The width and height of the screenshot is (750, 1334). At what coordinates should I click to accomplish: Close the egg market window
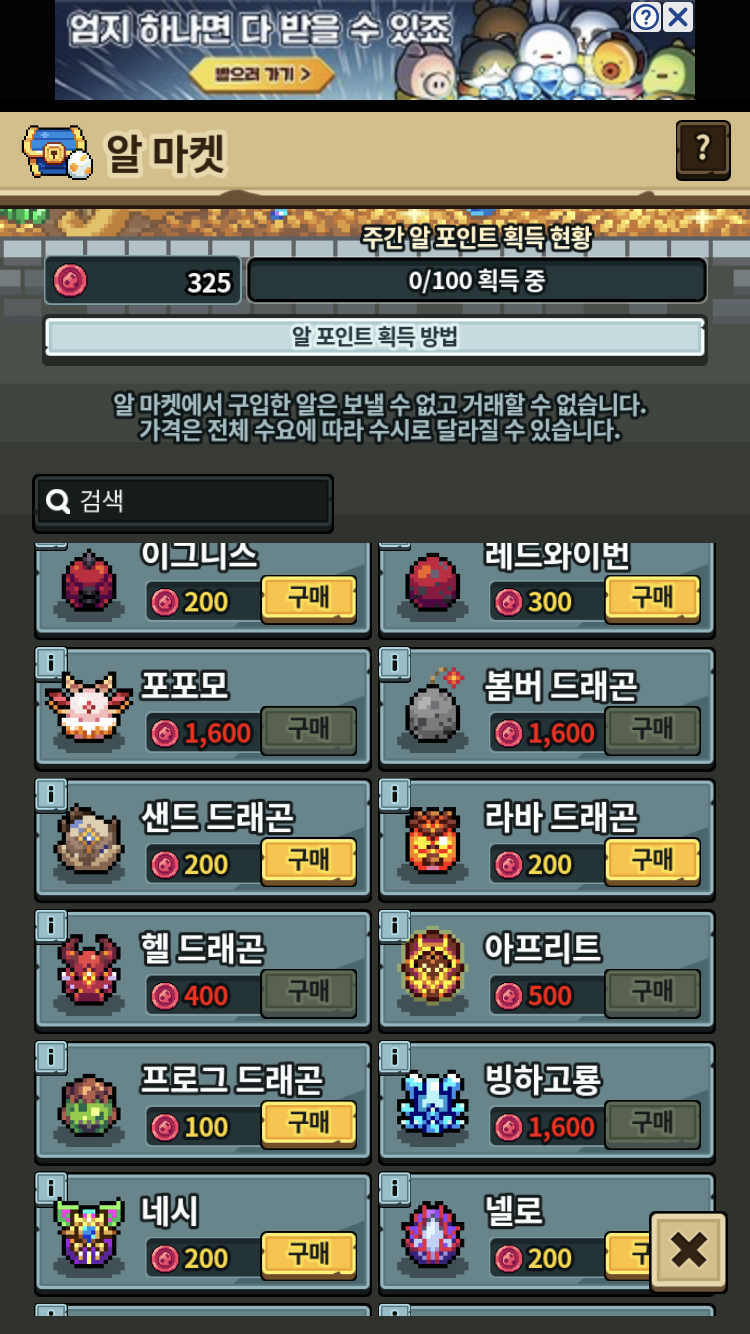(688, 1251)
